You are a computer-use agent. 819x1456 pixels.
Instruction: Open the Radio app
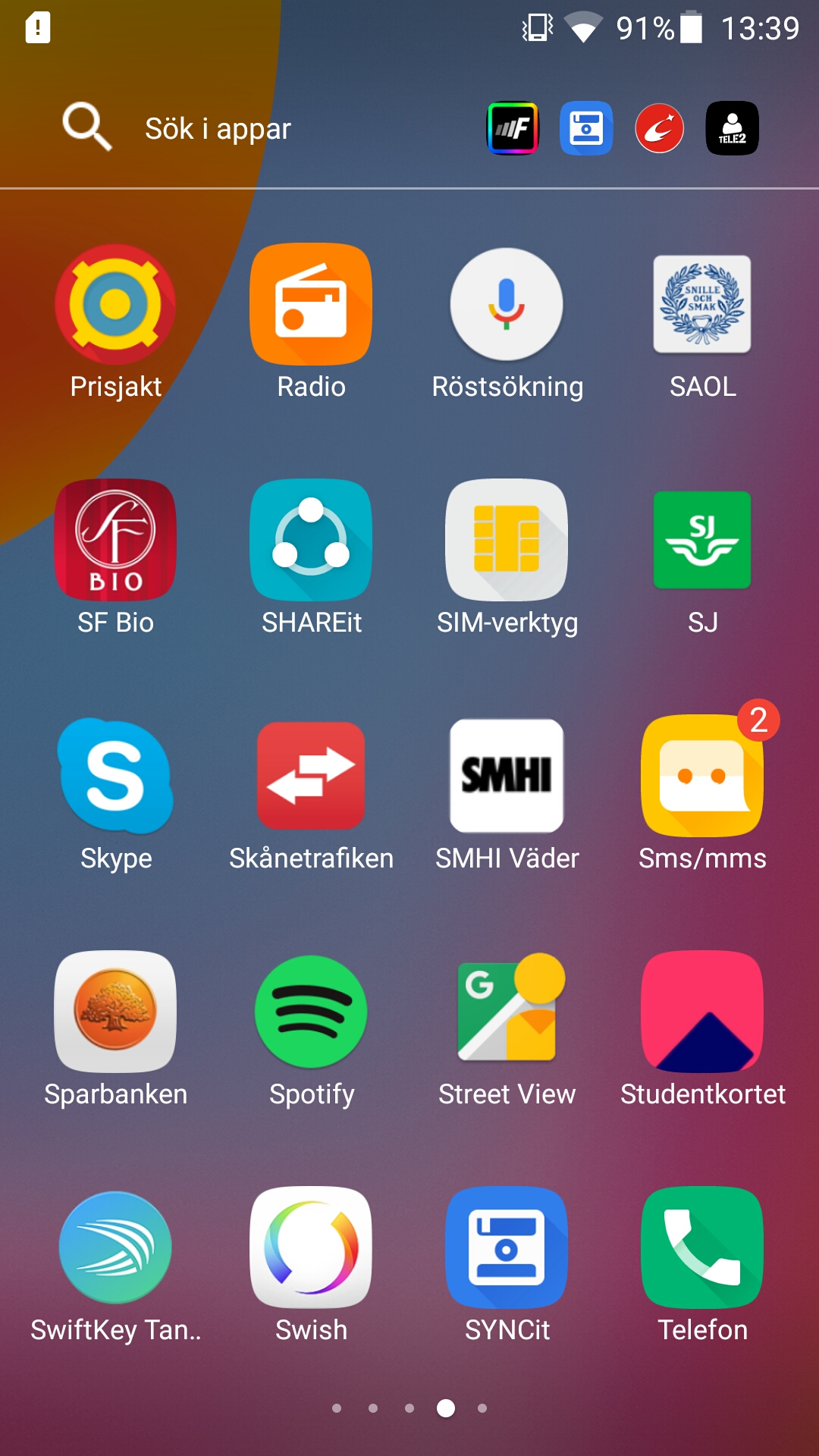311,304
